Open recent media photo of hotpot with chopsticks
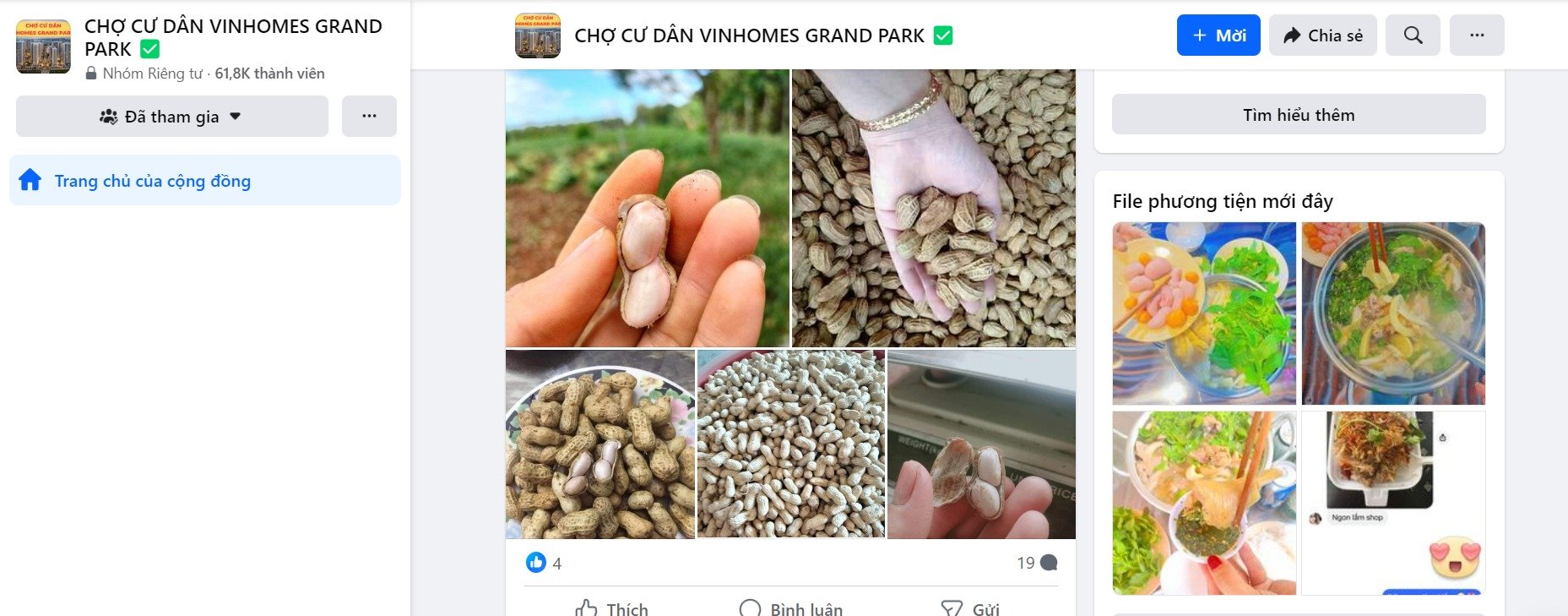This screenshot has width=1568, height=616. (x=1392, y=313)
